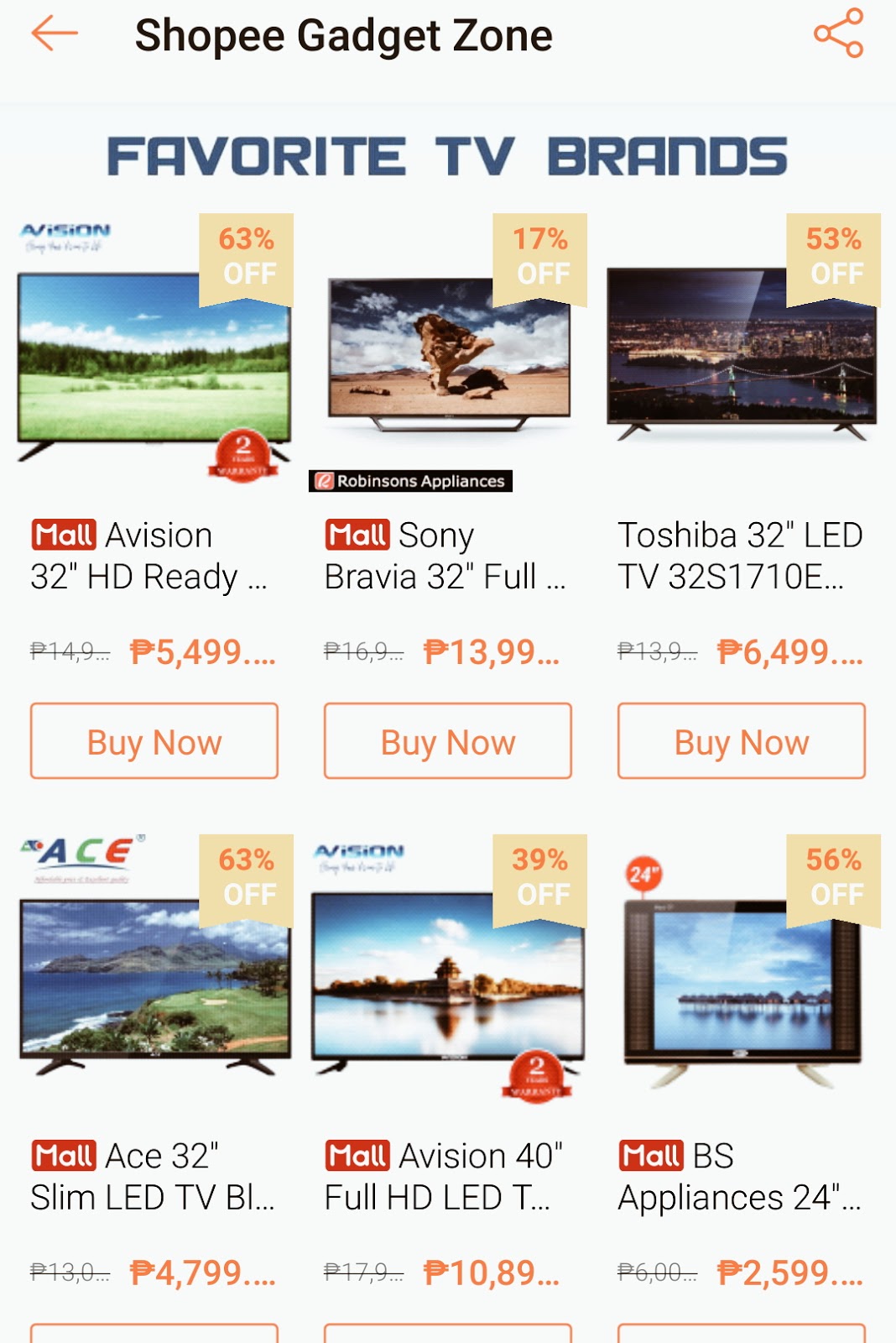This screenshot has width=896, height=1343.
Task: Click the Mall badge beside Ace 32"
Action: tap(63, 1156)
